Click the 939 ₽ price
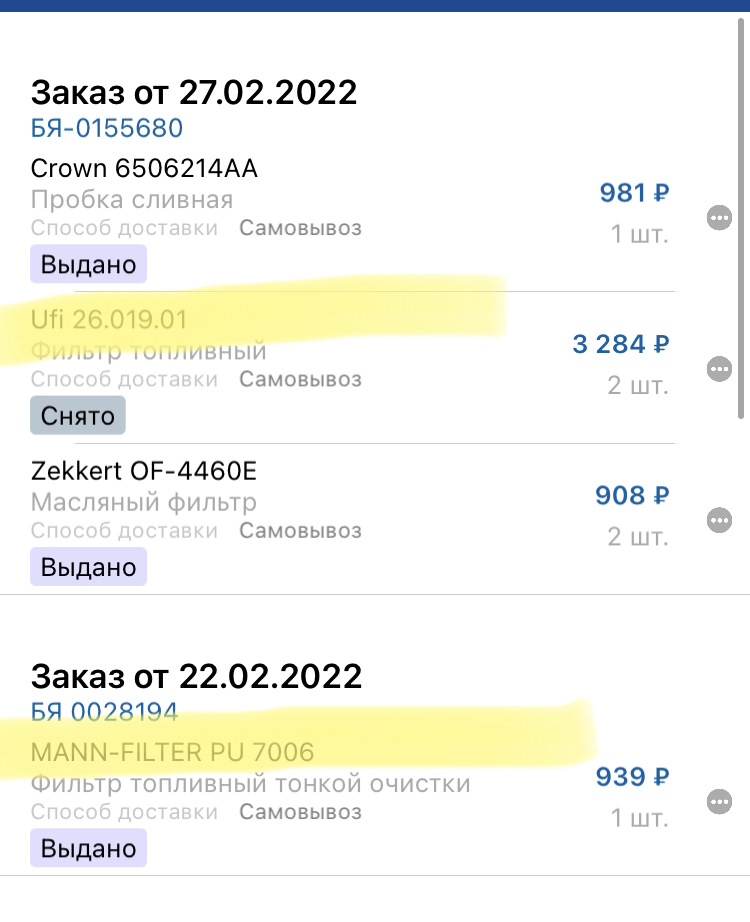Viewport: 750px width, 922px height. pos(631,777)
